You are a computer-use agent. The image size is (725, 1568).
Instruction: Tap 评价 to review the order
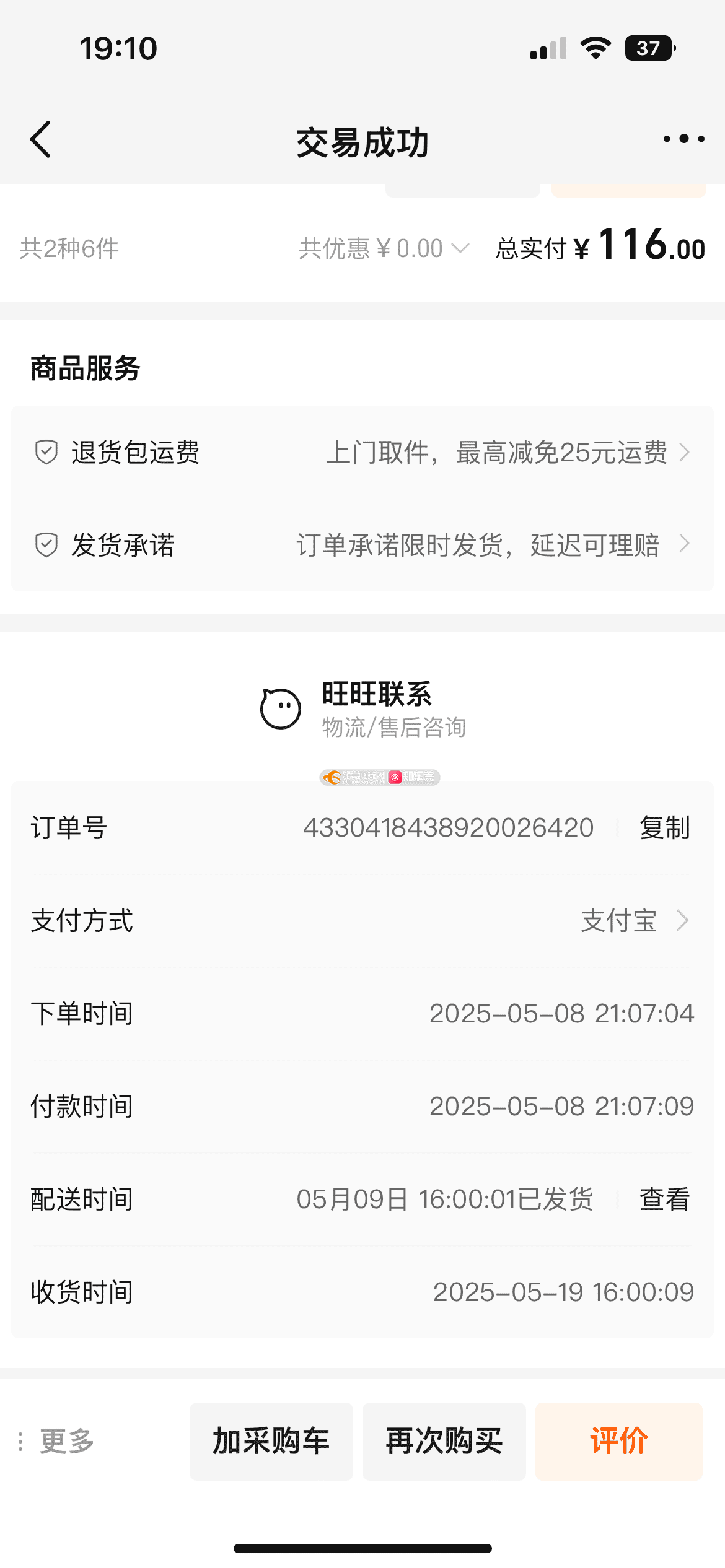[x=618, y=1442]
